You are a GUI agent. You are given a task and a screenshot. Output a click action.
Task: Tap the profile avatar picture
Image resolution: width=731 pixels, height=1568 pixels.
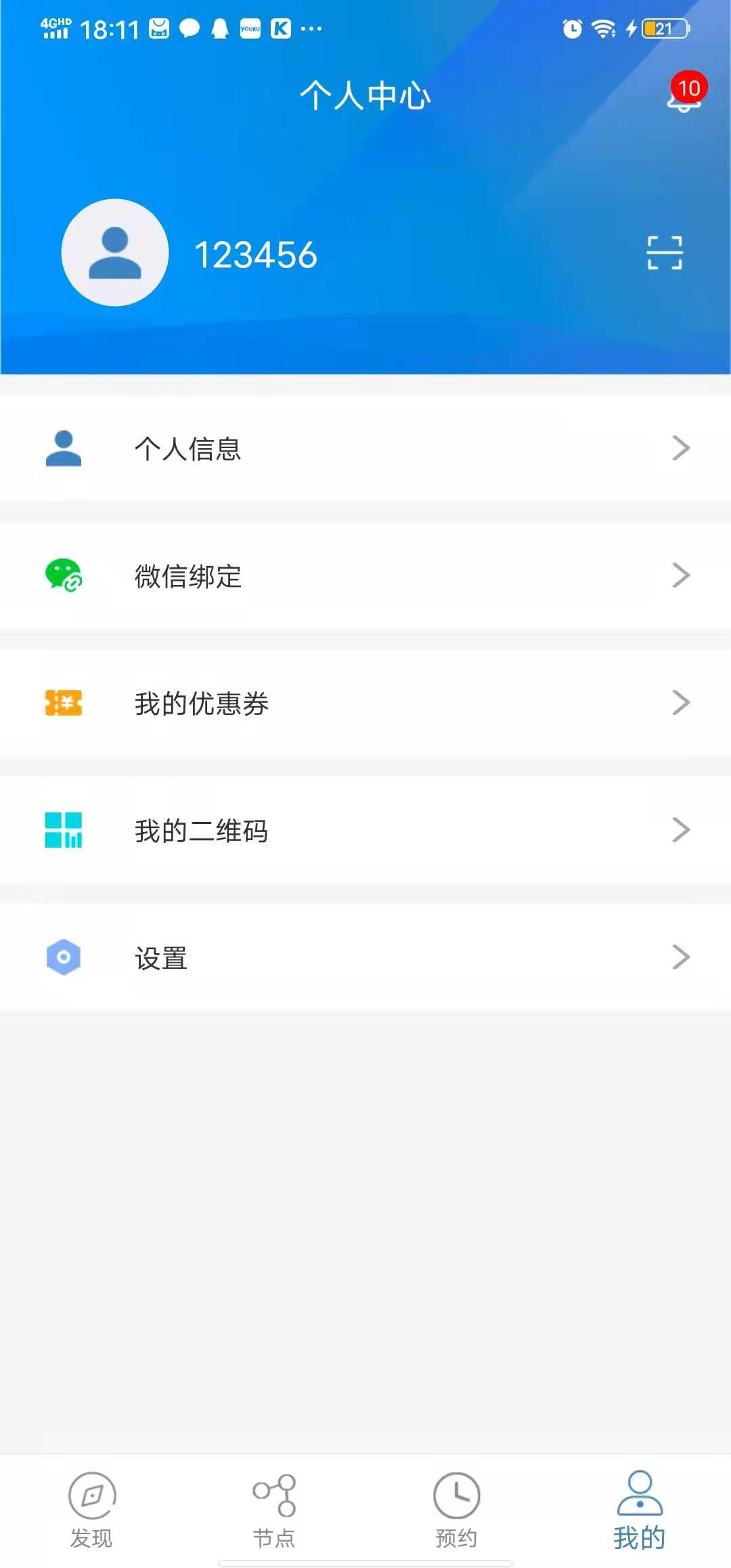pyautogui.click(x=115, y=253)
